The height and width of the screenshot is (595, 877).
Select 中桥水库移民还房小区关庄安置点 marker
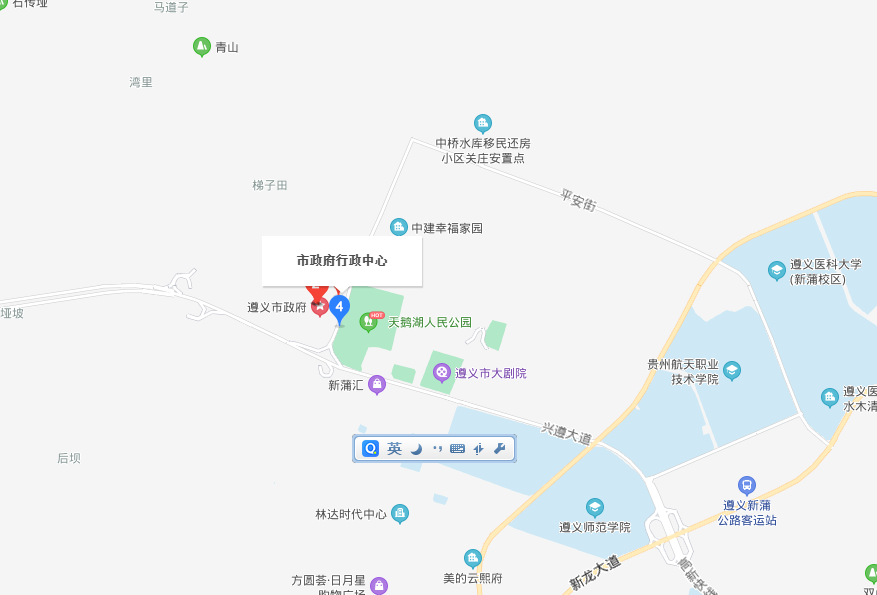(483, 124)
